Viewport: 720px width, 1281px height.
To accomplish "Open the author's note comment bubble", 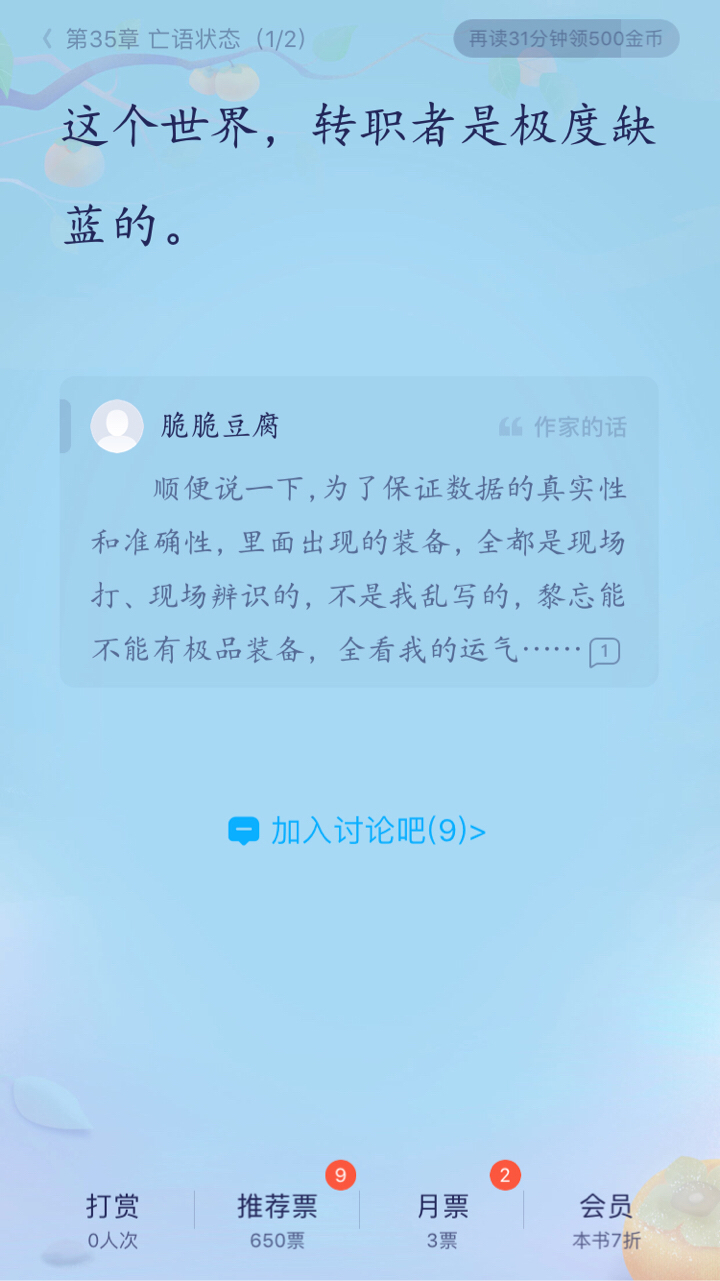I will [604, 653].
